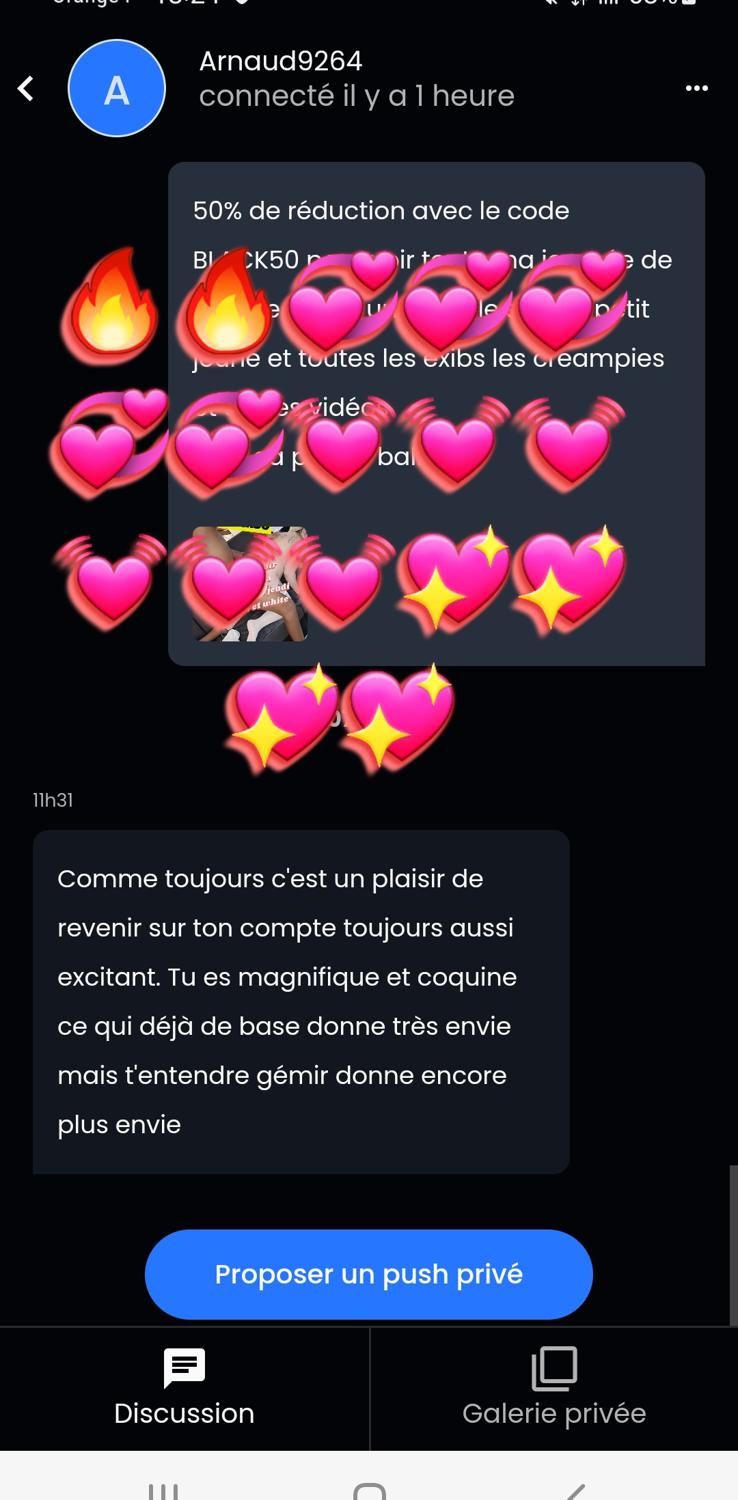Open the image thumbnail in the message
738x1500 pixels.
249,584
